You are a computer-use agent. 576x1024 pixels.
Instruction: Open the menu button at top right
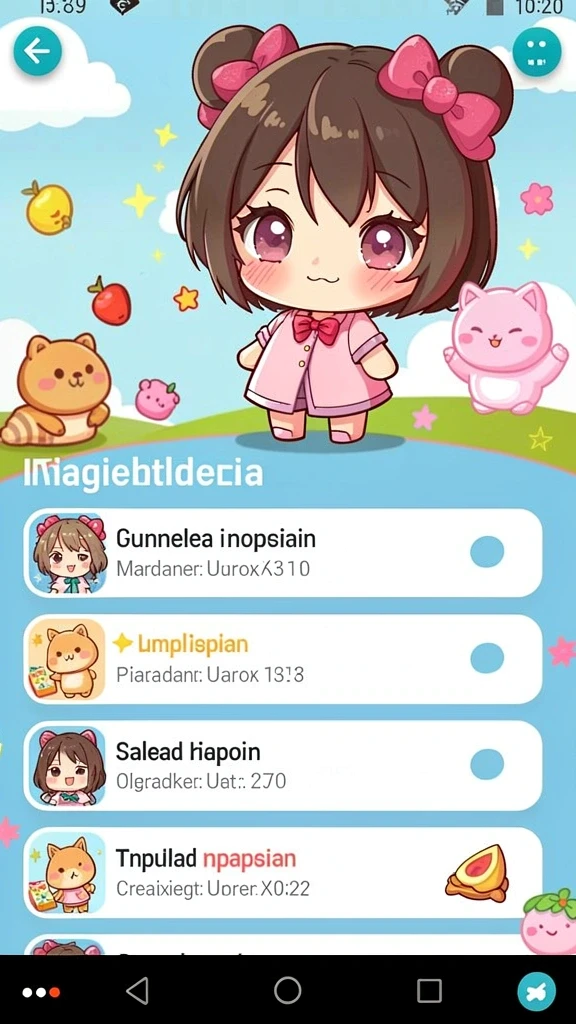pyautogui.click(x=537, y=52)
